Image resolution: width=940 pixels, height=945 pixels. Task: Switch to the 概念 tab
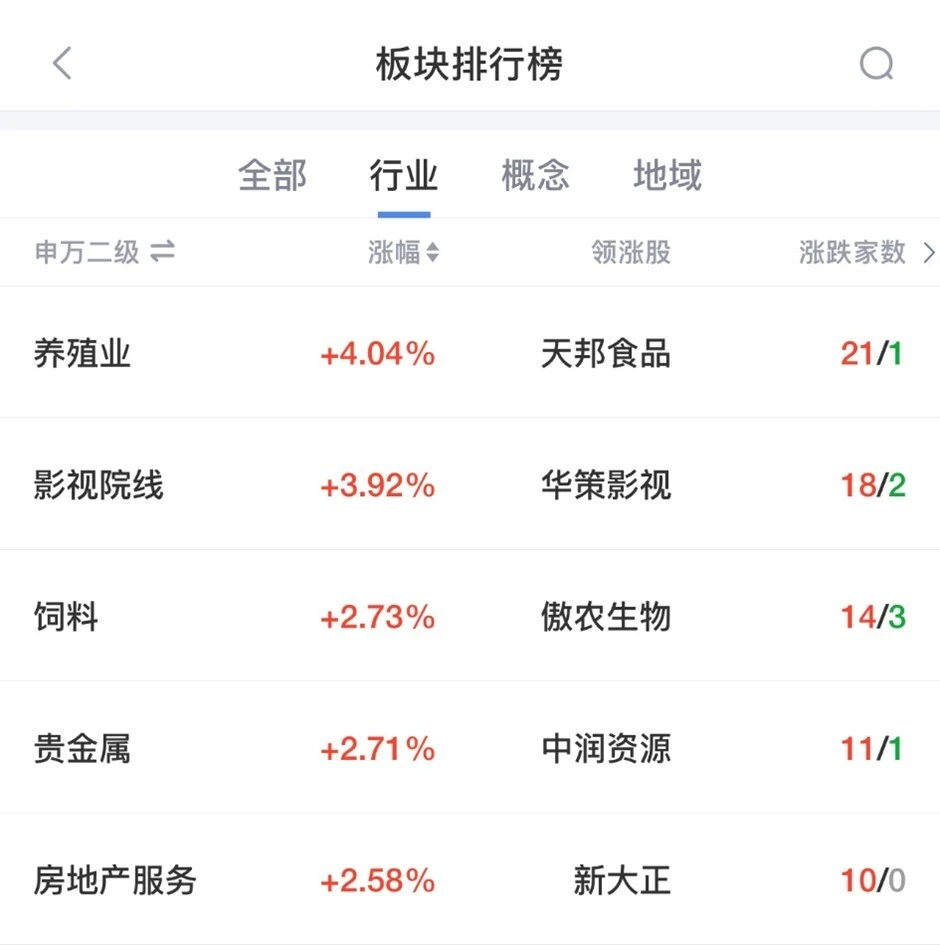(535, 176)
